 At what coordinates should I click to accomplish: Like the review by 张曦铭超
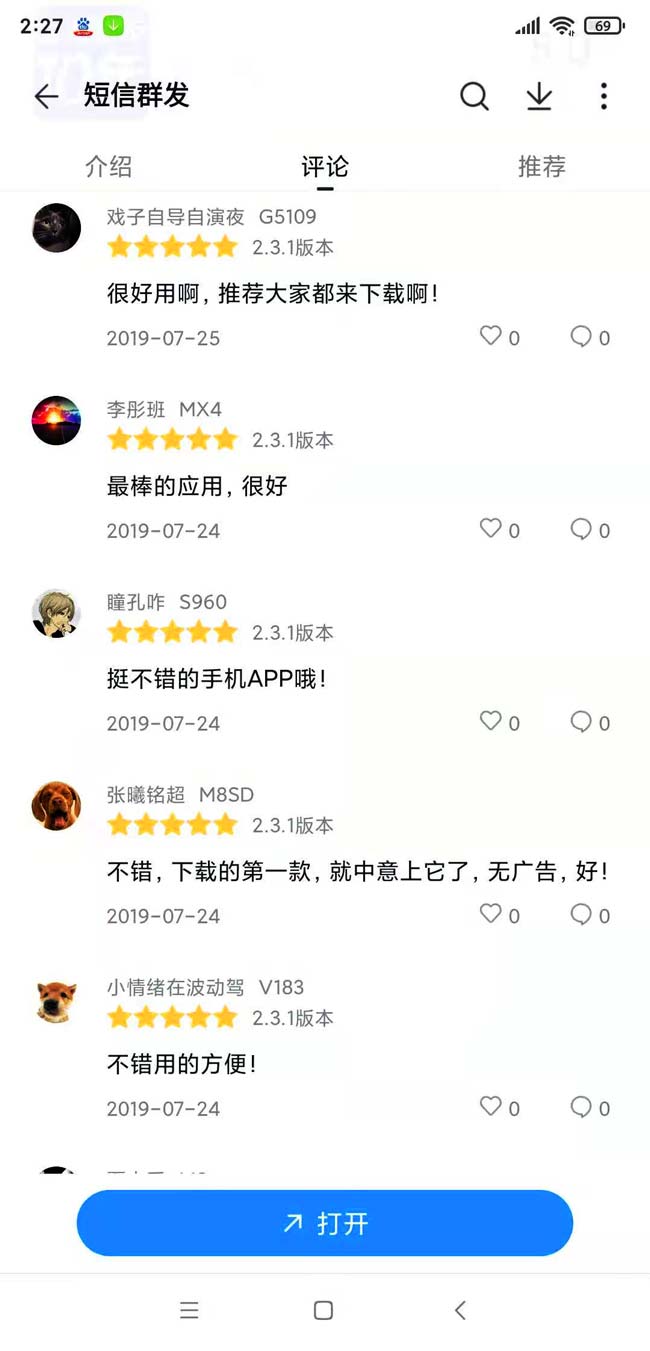click(x=491, y=915)
